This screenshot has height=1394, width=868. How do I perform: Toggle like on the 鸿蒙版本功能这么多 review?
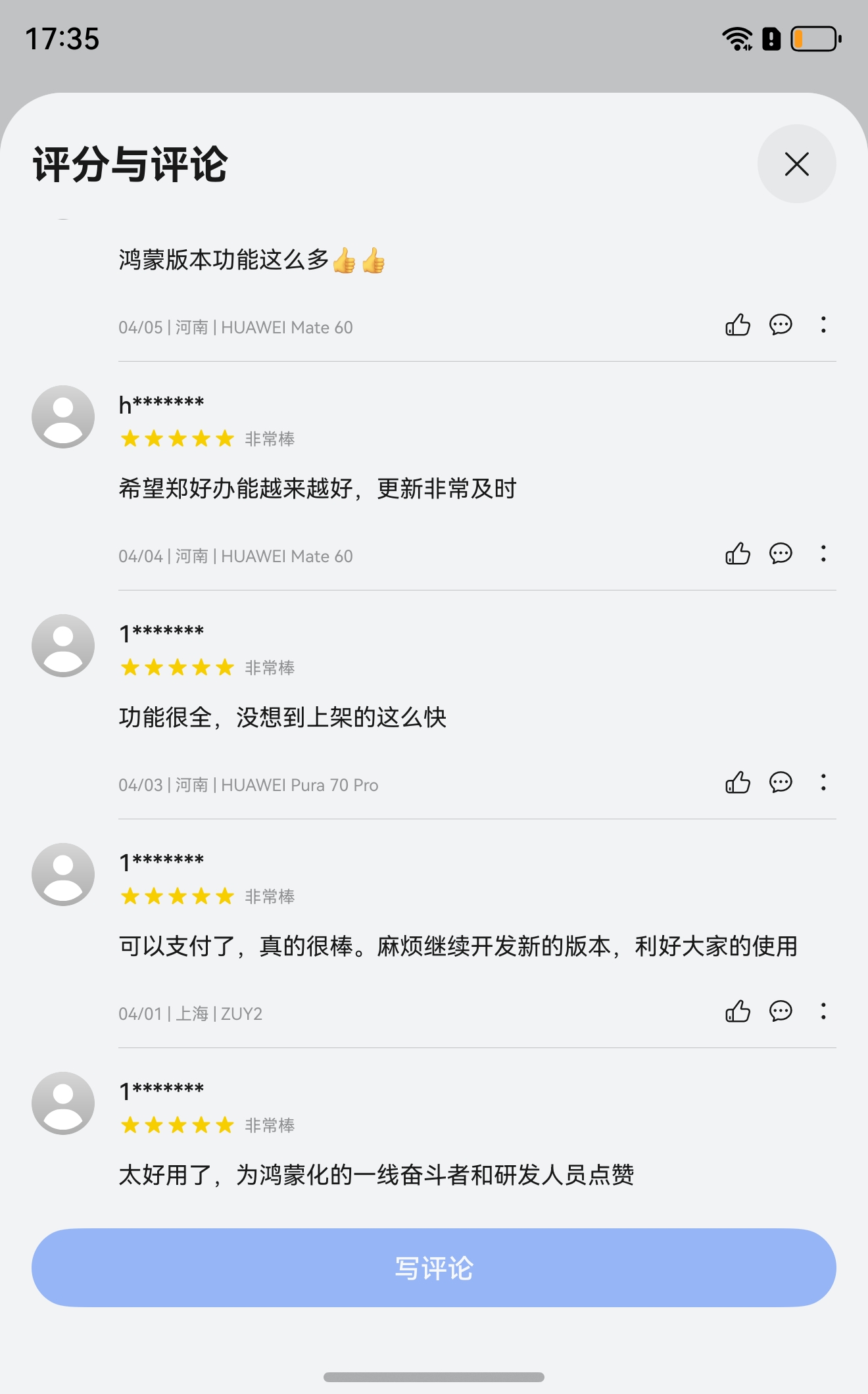tap(738, 325)
